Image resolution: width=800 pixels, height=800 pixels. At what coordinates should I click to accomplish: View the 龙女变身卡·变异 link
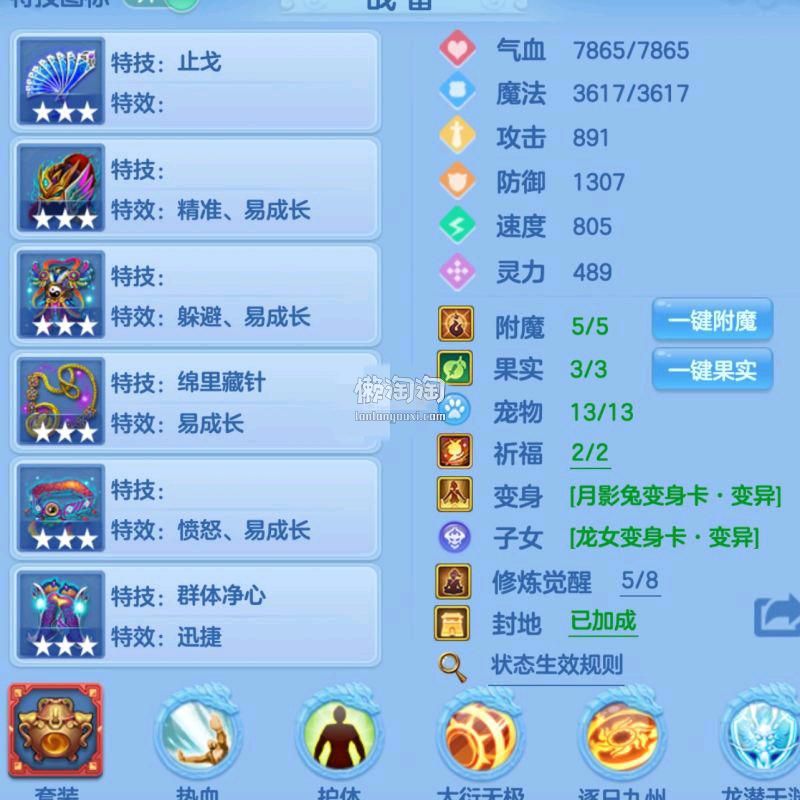[664, 538]
